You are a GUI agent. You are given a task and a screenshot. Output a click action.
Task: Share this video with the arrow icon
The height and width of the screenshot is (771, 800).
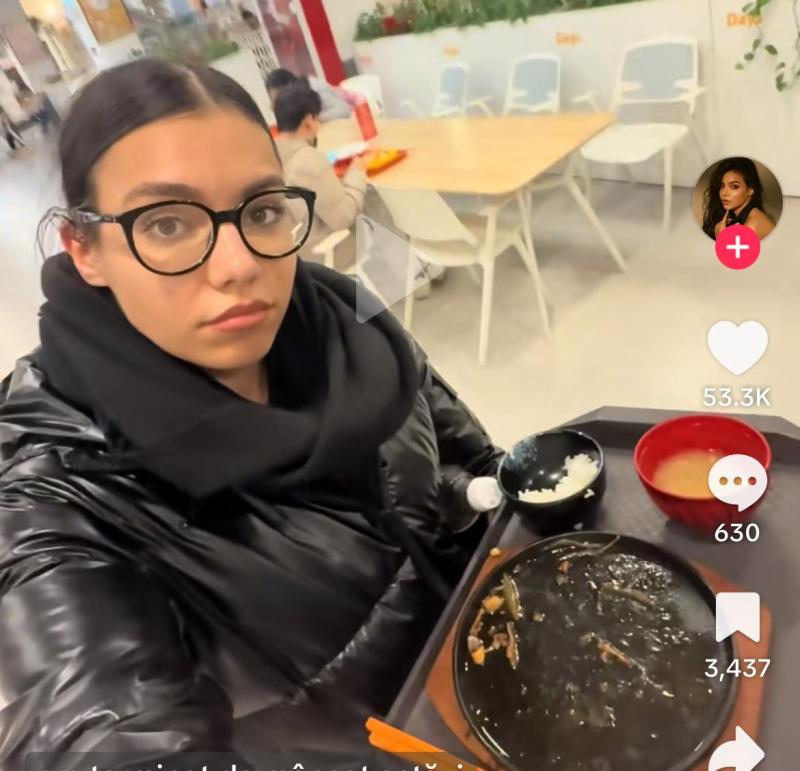(x=737, y=750)
